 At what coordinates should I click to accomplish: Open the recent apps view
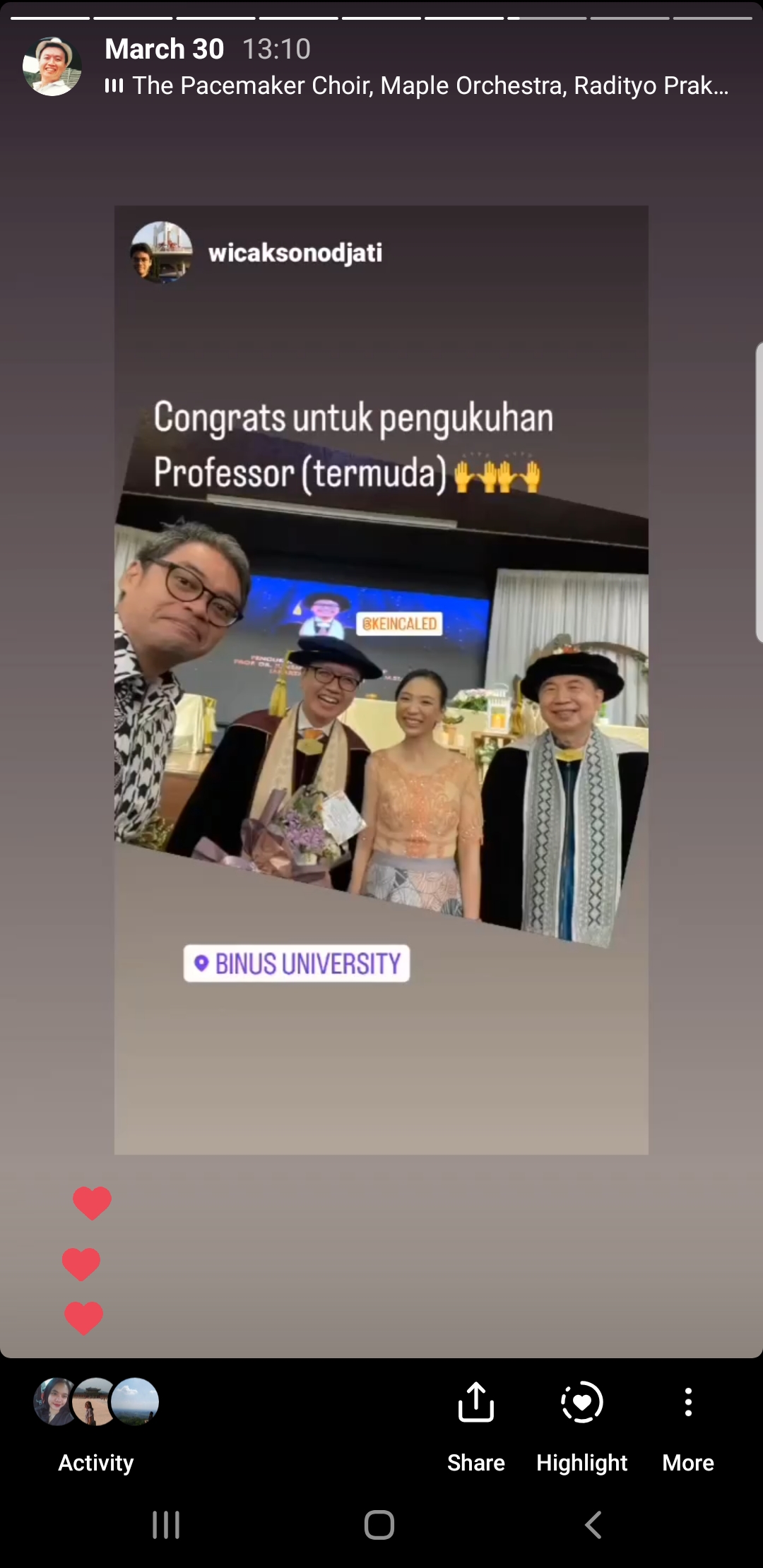coord(166,1525)
